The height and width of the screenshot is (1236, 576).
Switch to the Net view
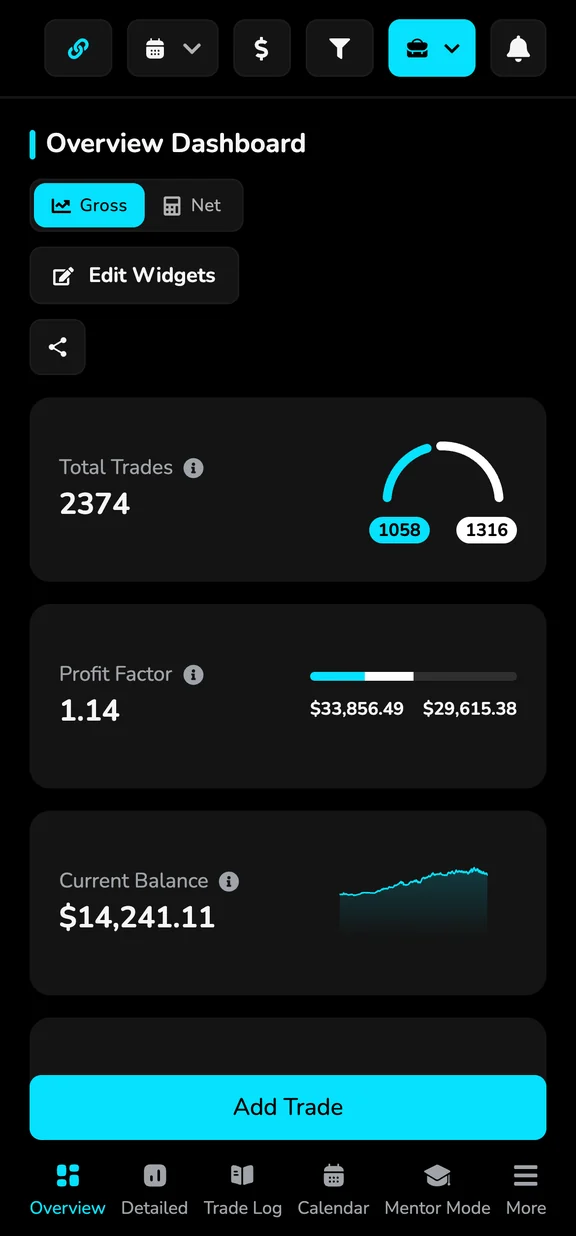pos(193,205)
